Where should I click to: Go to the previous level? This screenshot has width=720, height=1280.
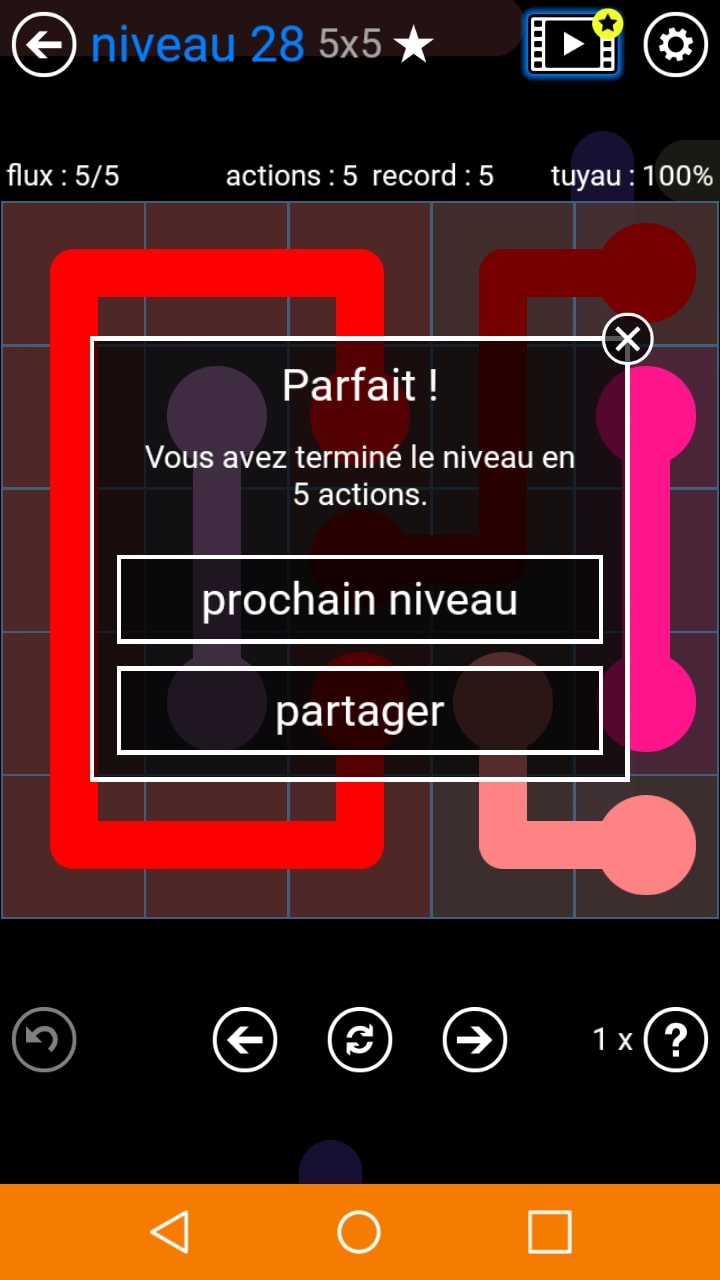(245, 1040)
